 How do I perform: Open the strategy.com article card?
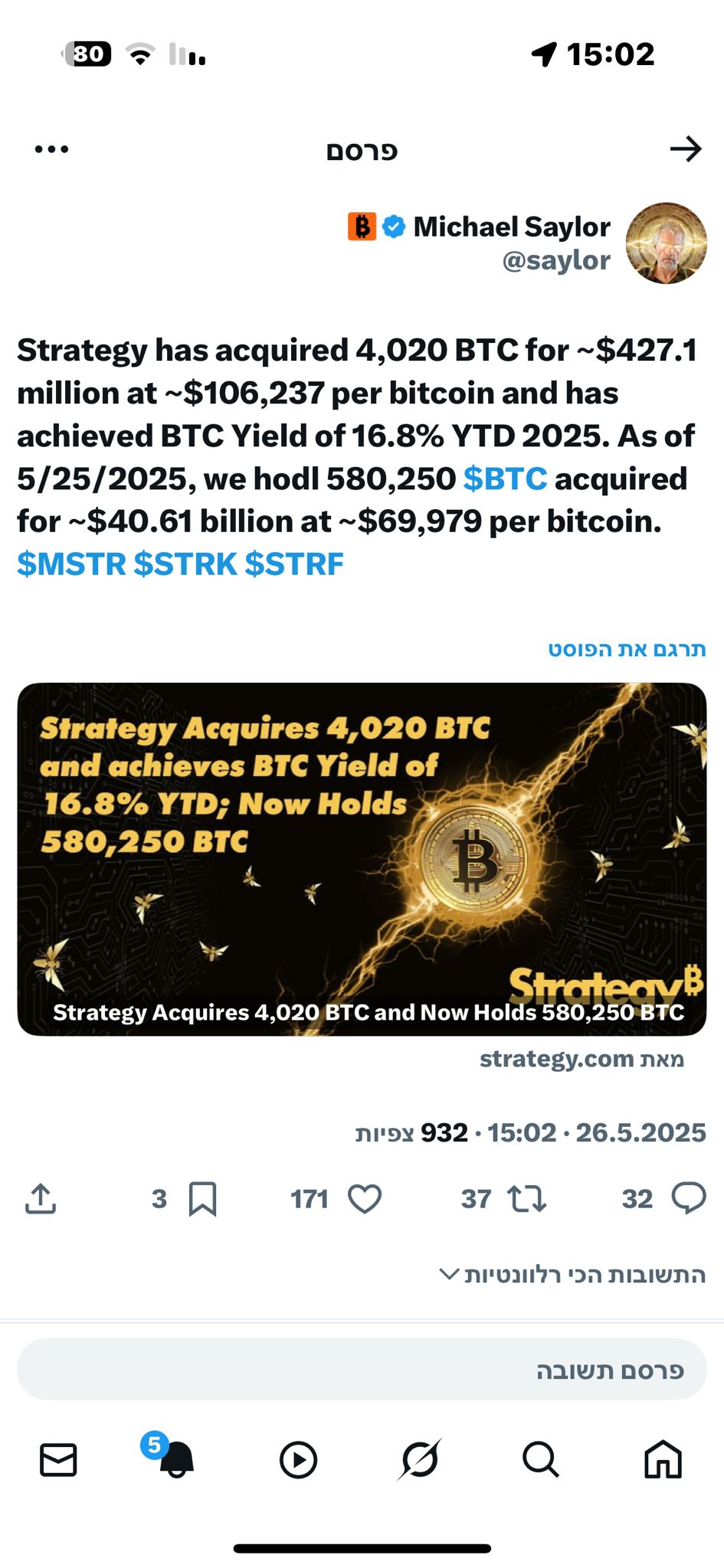coord(362,859)
